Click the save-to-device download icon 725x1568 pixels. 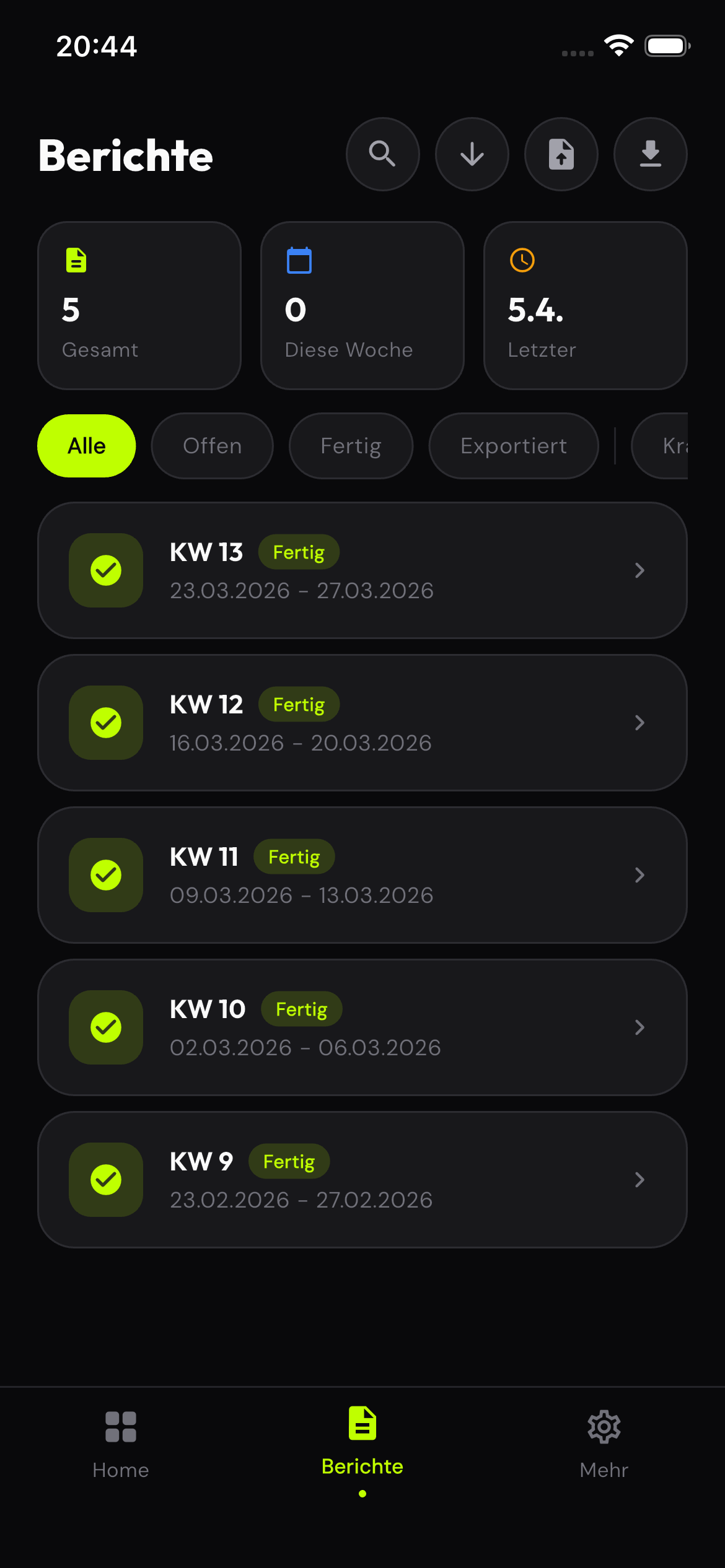(x=650, y=154)
